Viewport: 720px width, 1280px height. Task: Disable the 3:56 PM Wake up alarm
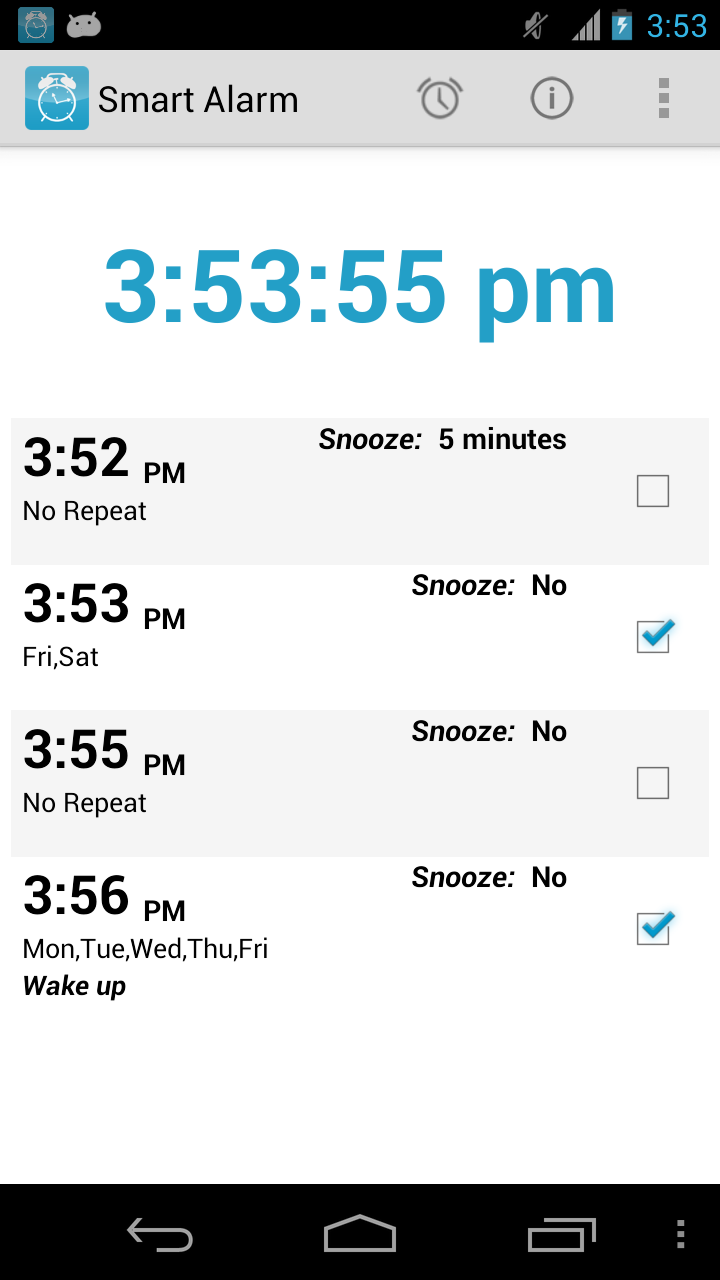pyautogui.click(x=652, y=929)
